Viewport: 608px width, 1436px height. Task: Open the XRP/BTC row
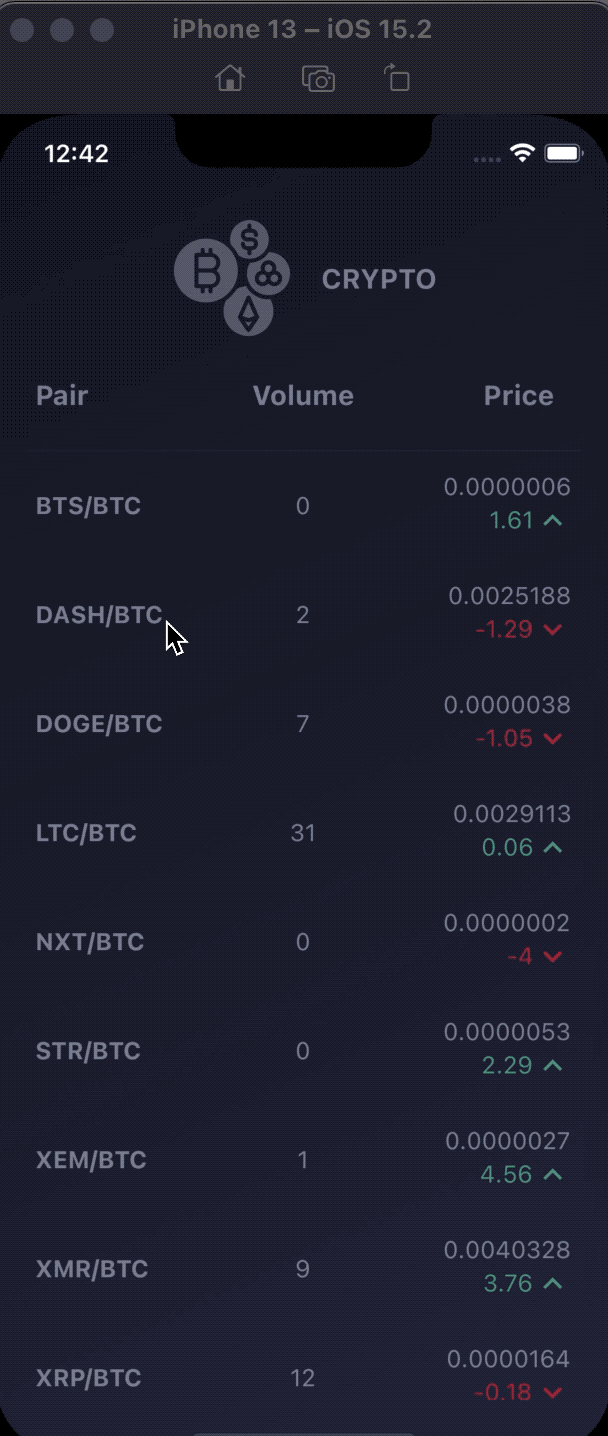304,1377
